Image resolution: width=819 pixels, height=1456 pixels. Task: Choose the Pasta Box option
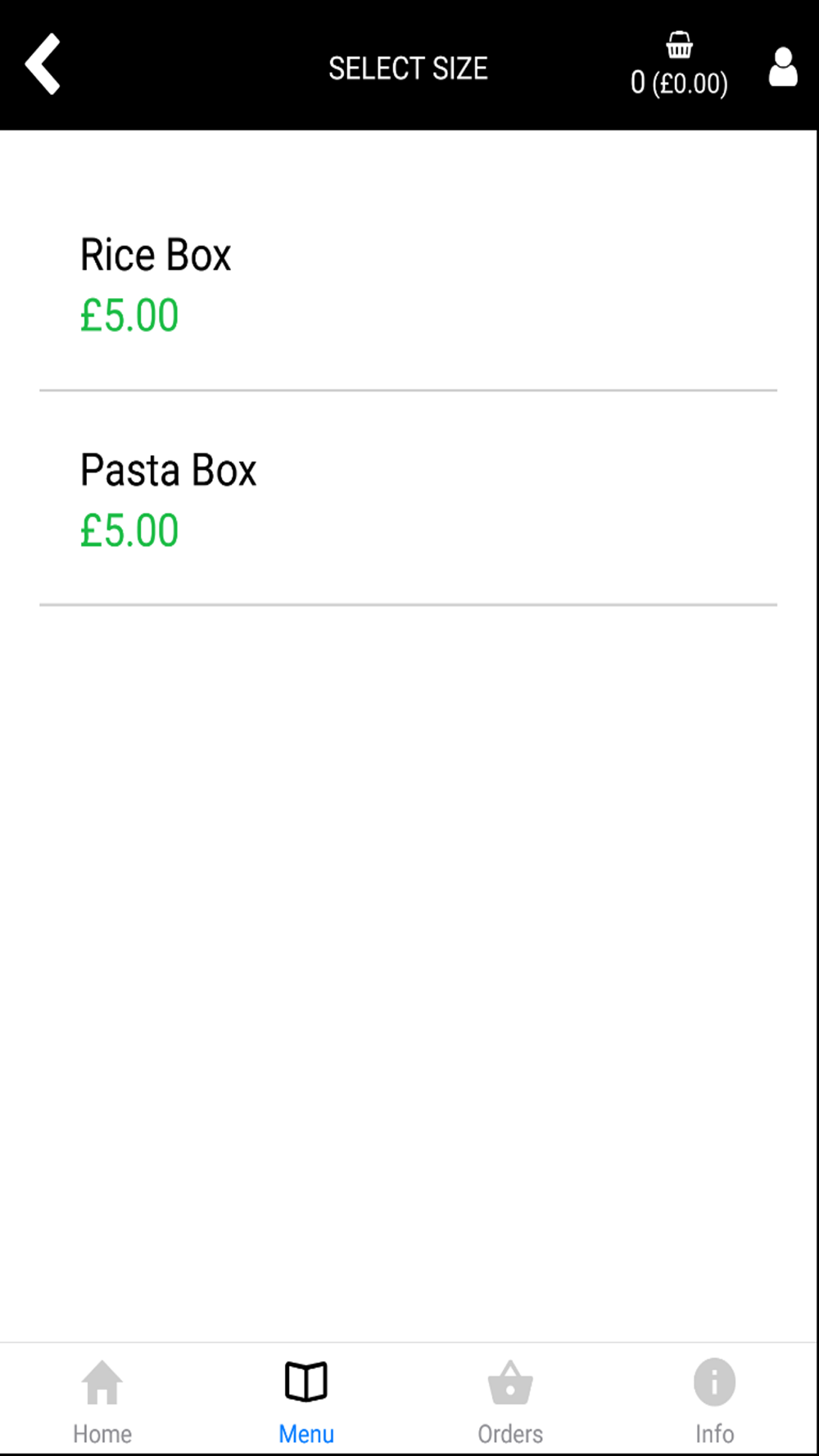click(x=408, y=499)
